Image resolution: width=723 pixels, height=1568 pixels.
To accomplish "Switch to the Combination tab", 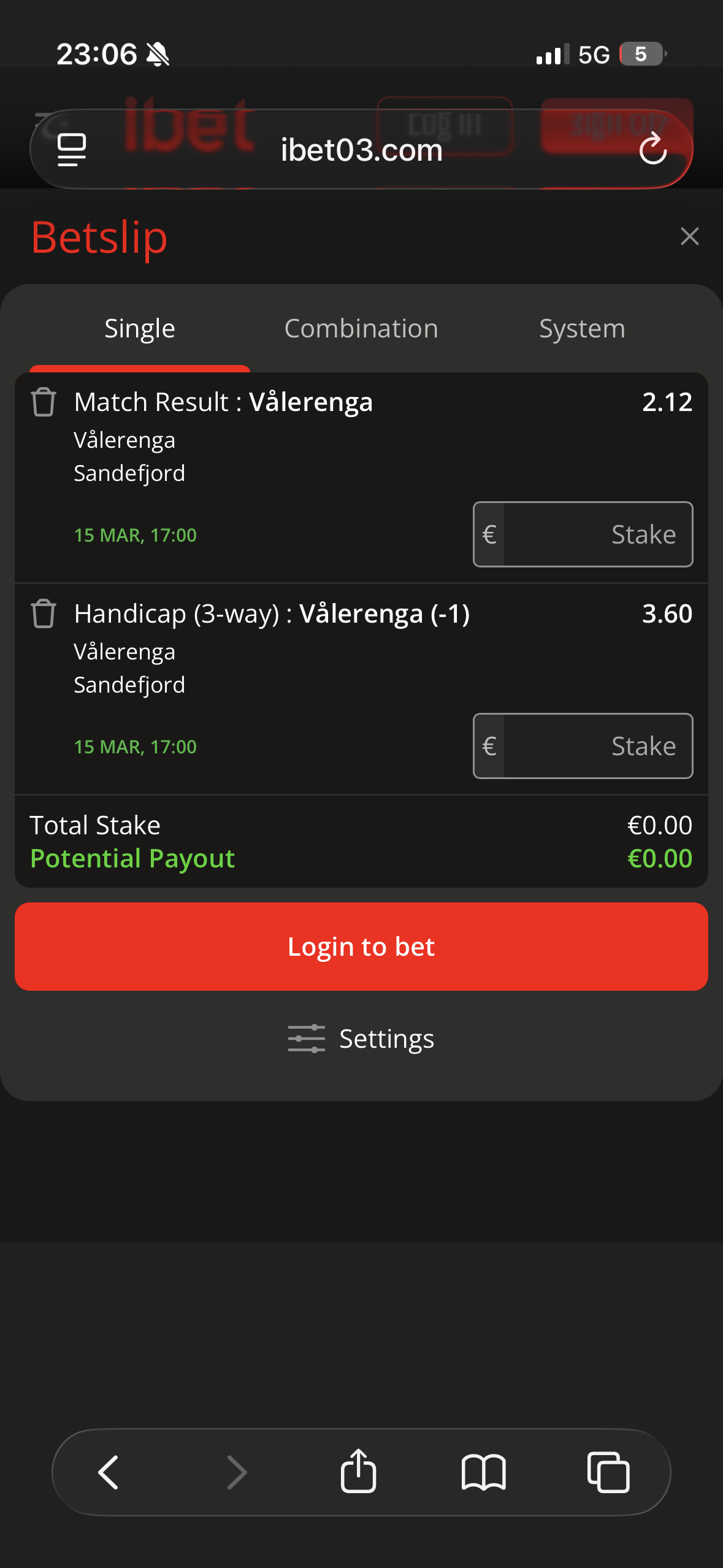I will click(361, 329).
